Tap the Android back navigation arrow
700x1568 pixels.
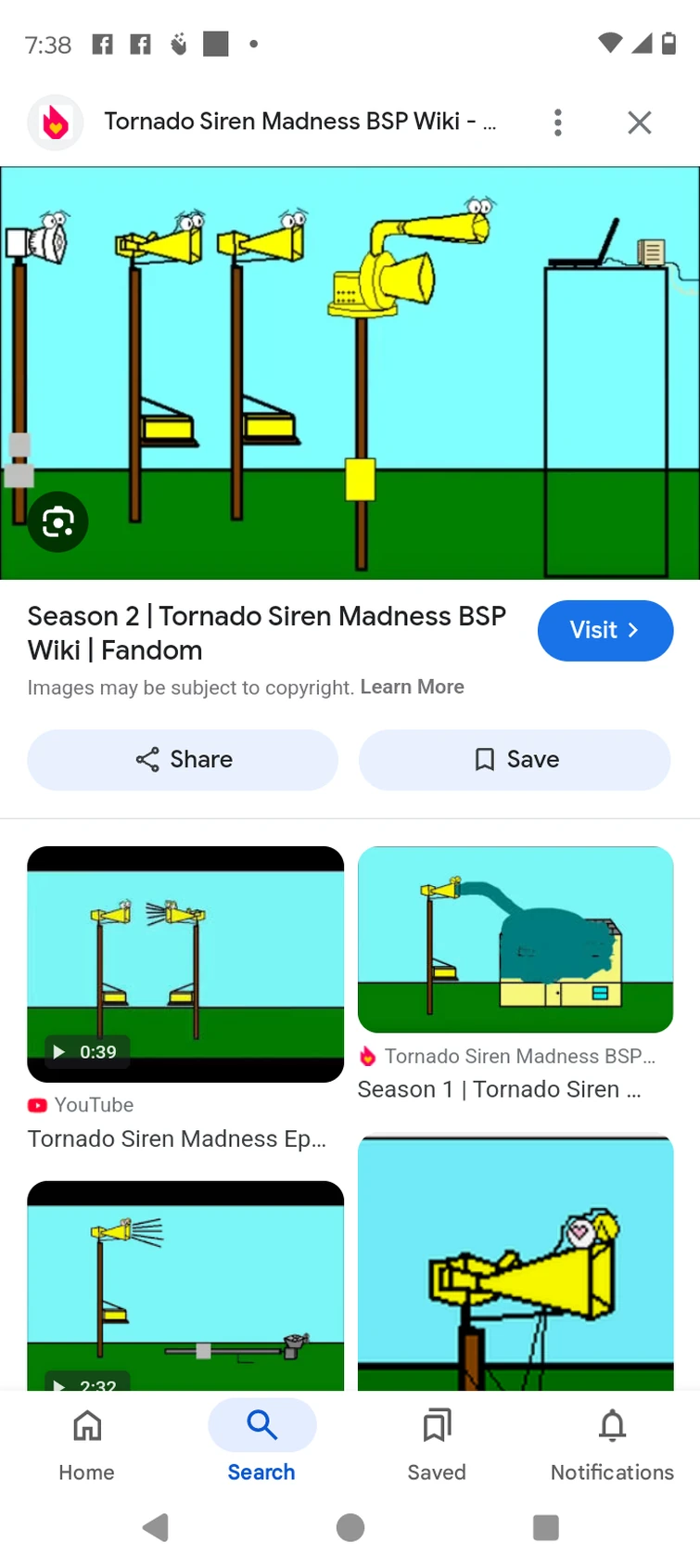click(x=157, y=1526)
